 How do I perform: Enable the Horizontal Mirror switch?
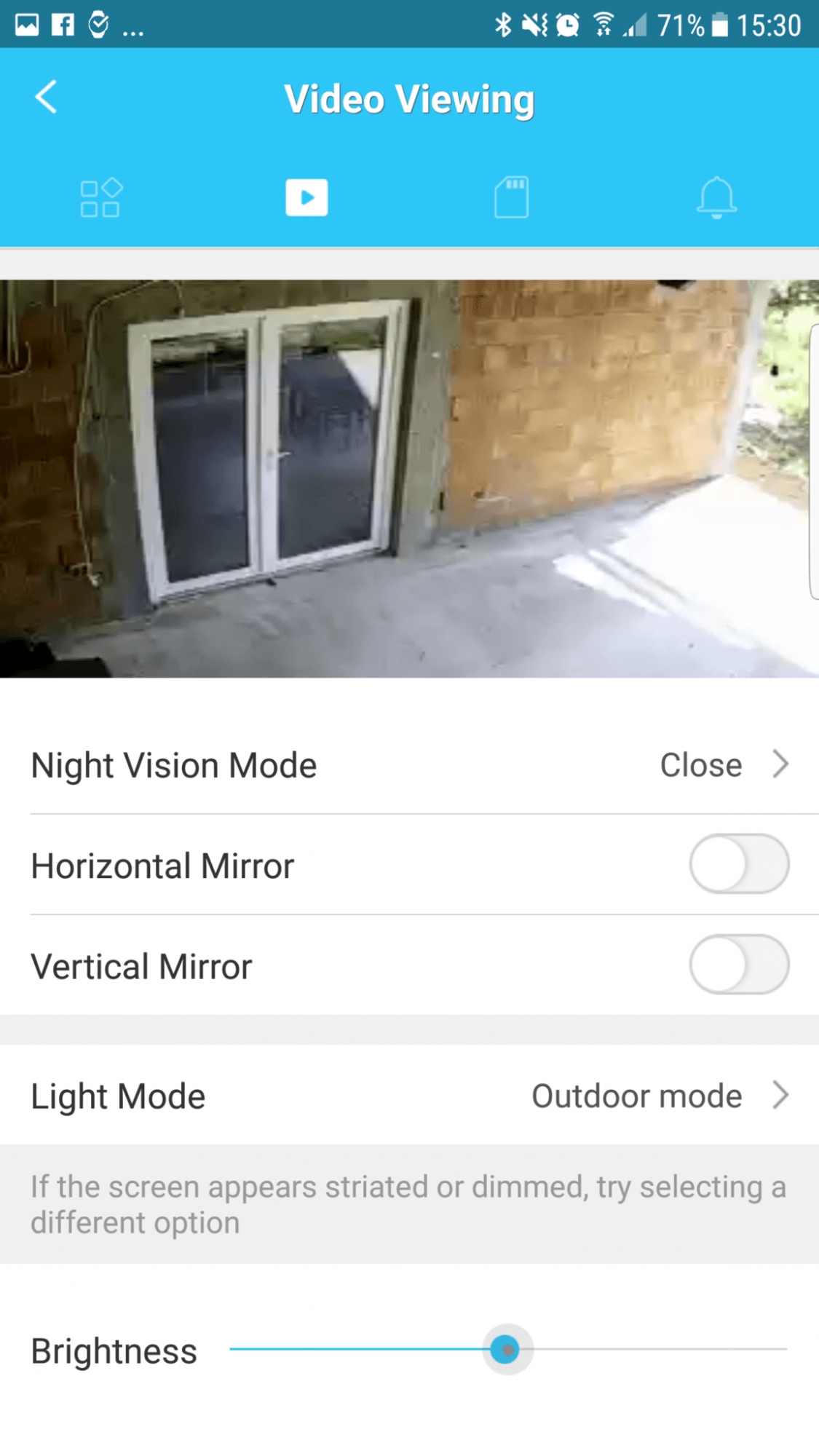pos(739,865)
